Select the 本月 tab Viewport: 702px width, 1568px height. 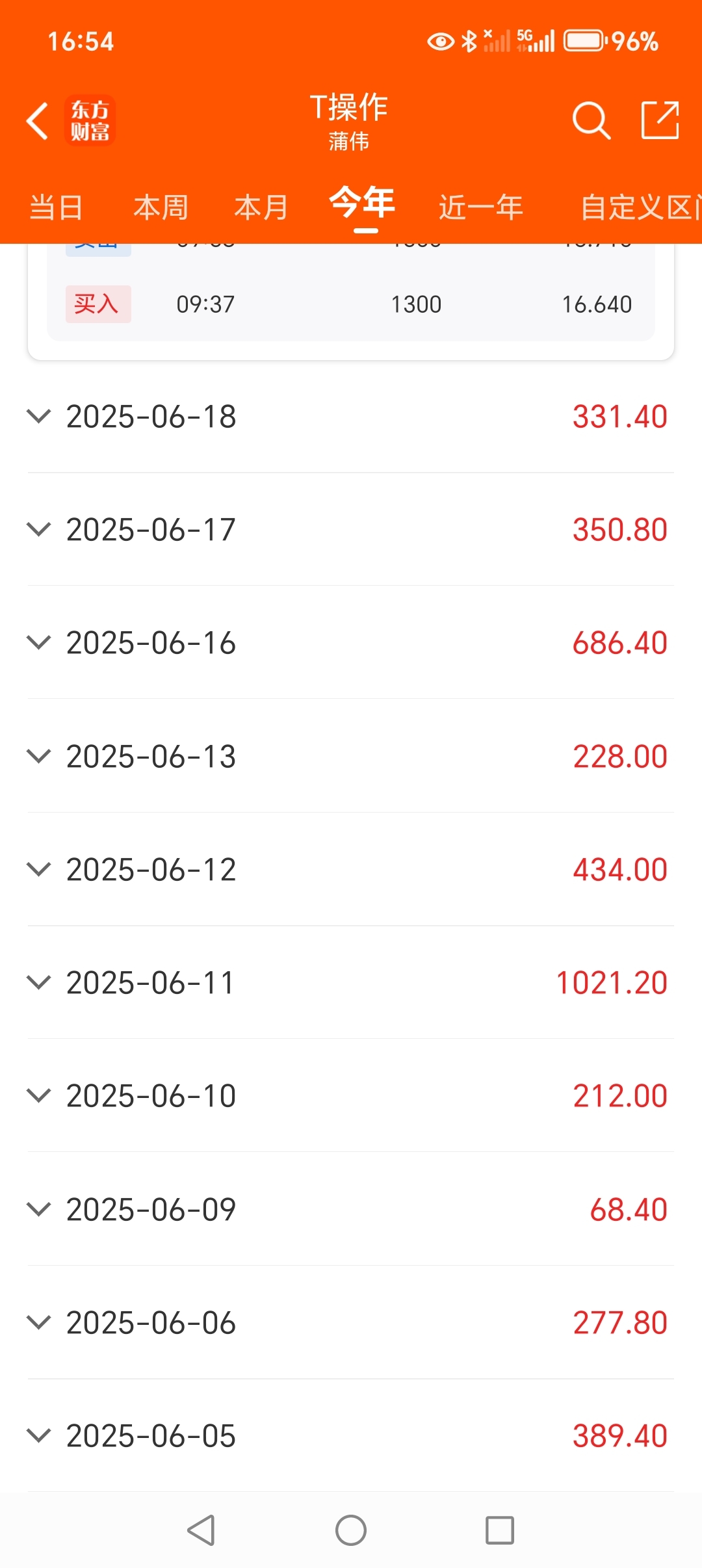point(261,208)
